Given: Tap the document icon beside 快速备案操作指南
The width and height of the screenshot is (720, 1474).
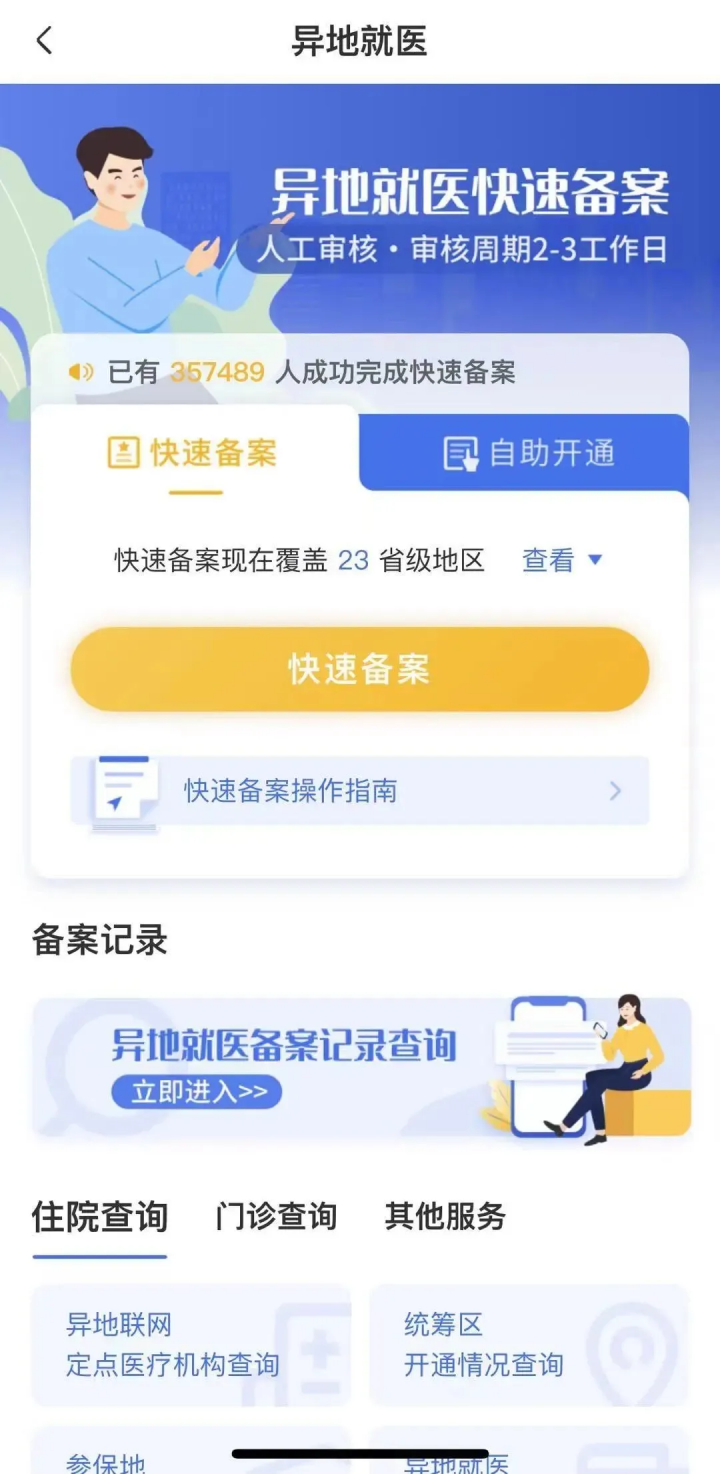Looking at the screenshot, I should point(127,791).
